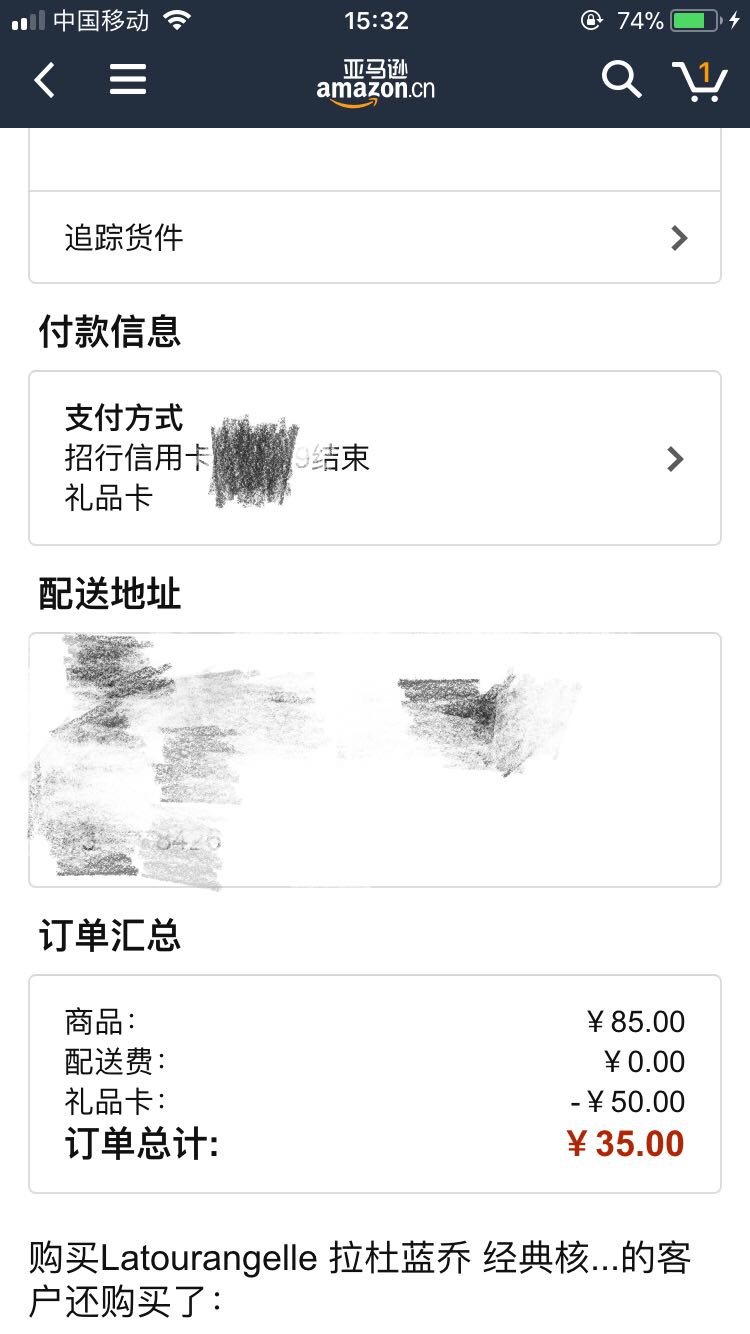Tap the 订单总计 total amount ¥35.00
Viewport: 750px width, 1334px height.
627,1143
